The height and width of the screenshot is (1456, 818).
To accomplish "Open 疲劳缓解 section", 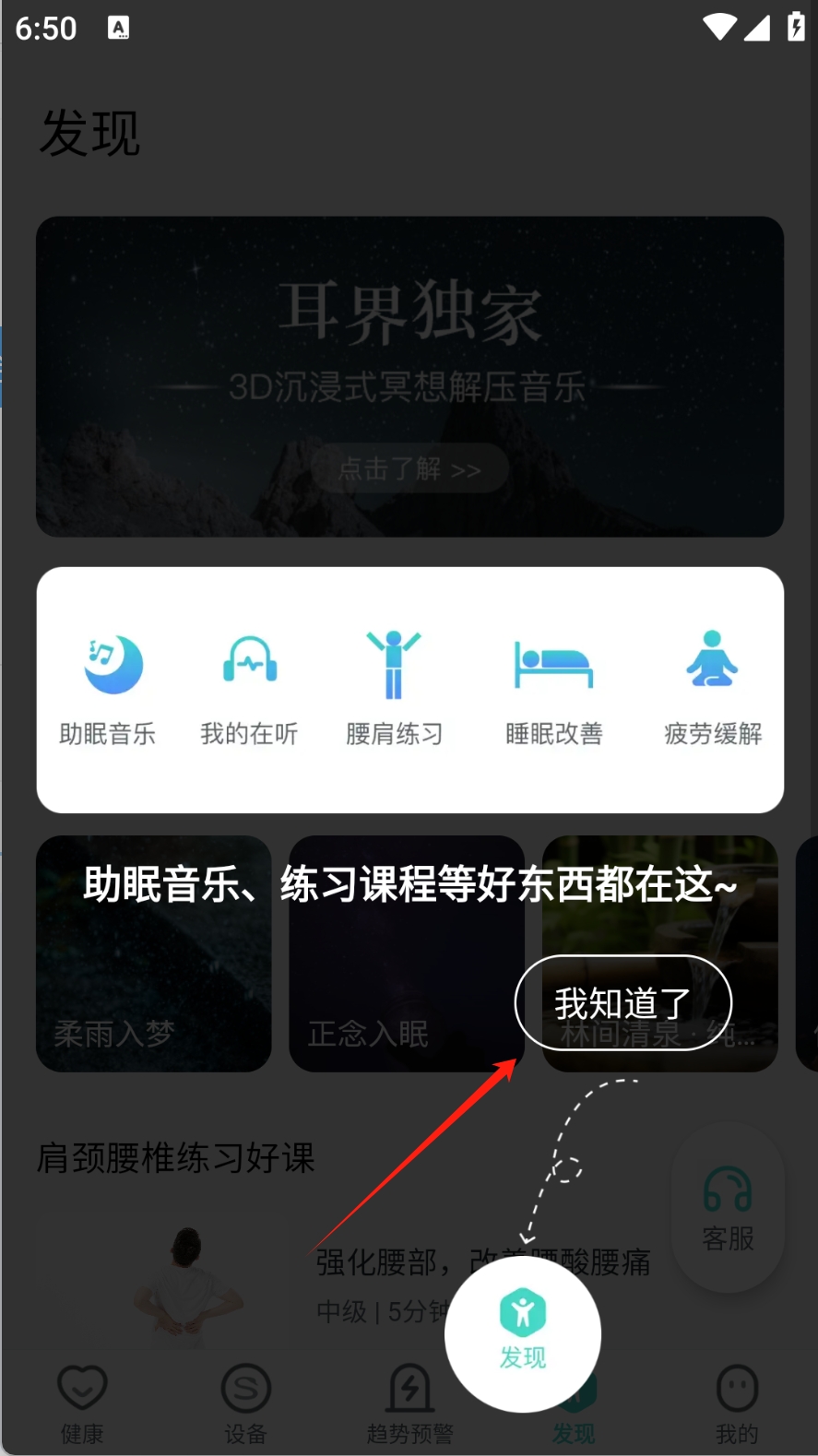I will [713, 688].
